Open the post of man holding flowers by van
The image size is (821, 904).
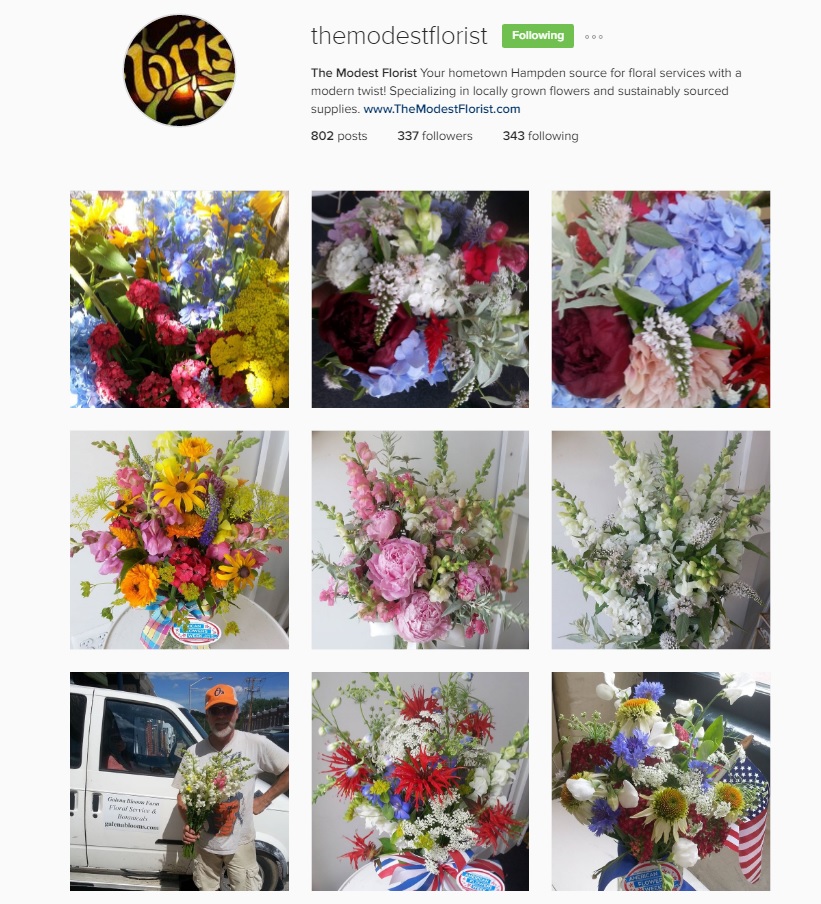(x=179, y=781)
